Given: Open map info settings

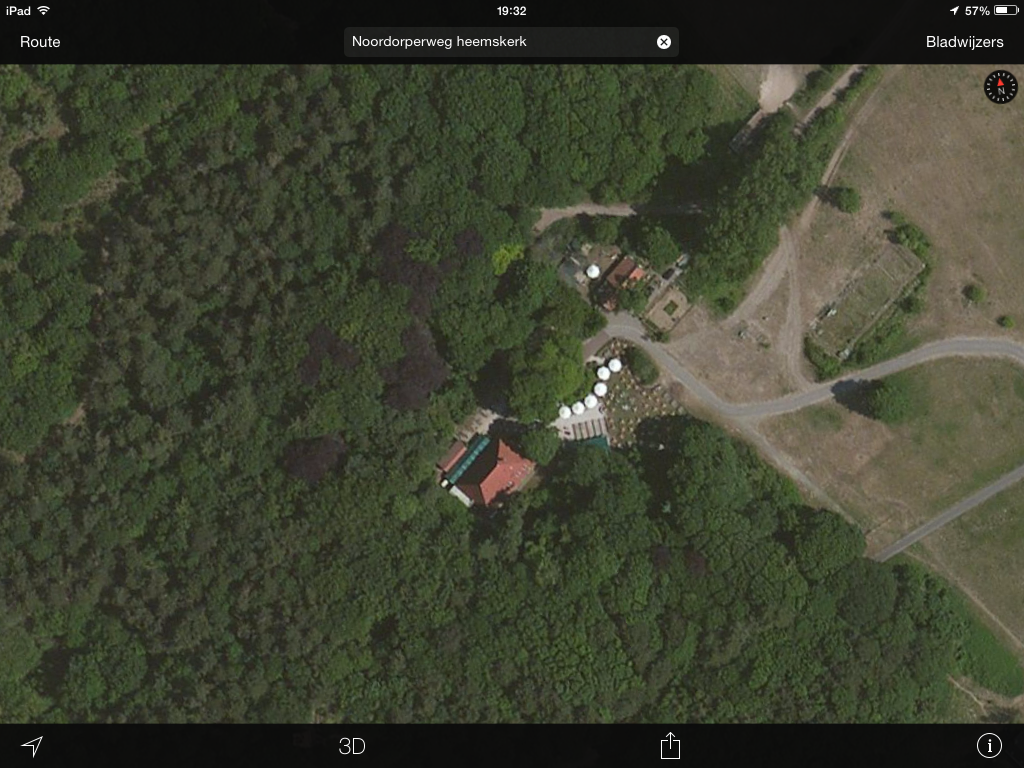Looking at the screenshot, I should [x=989, y=745].
